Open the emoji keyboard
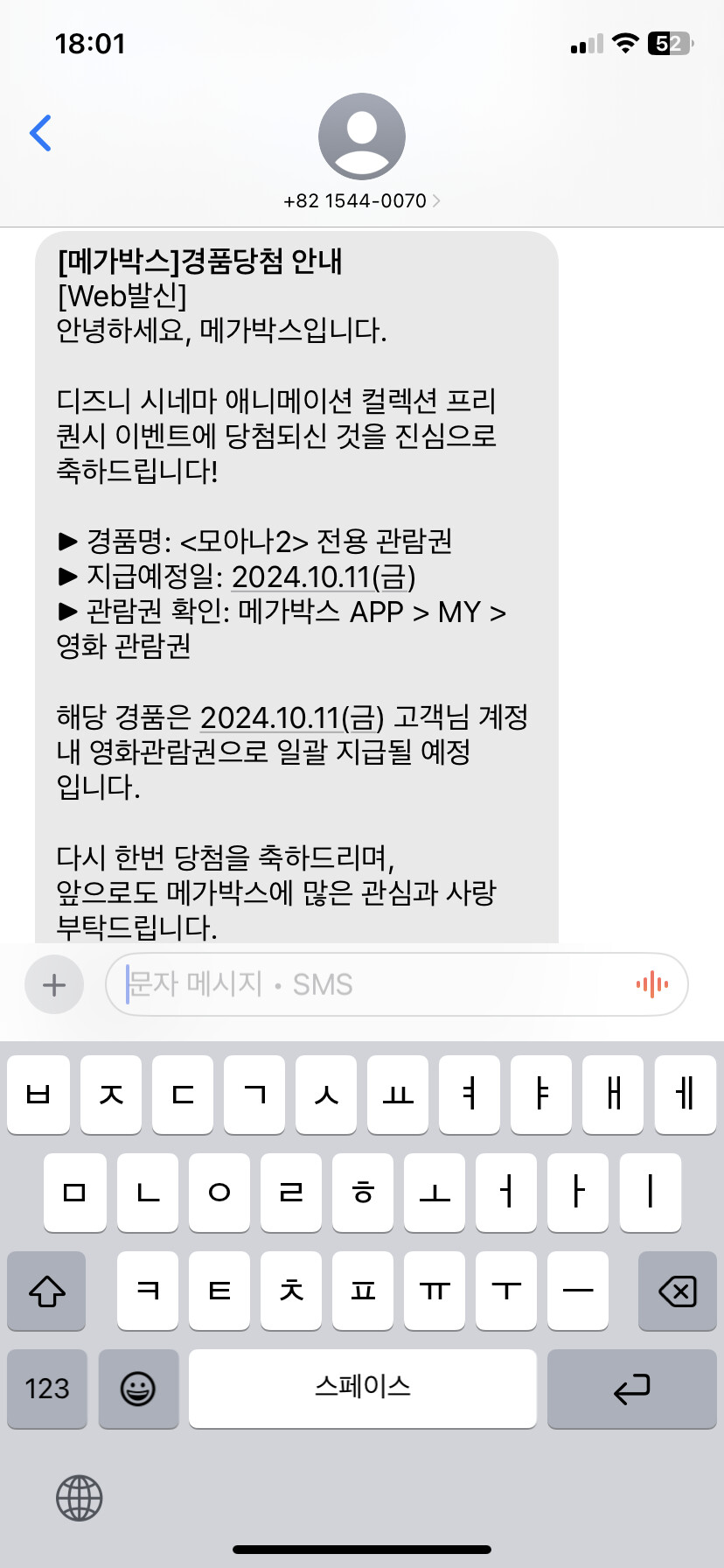This screenshot has height=1568, width=724. [138, 1389]
